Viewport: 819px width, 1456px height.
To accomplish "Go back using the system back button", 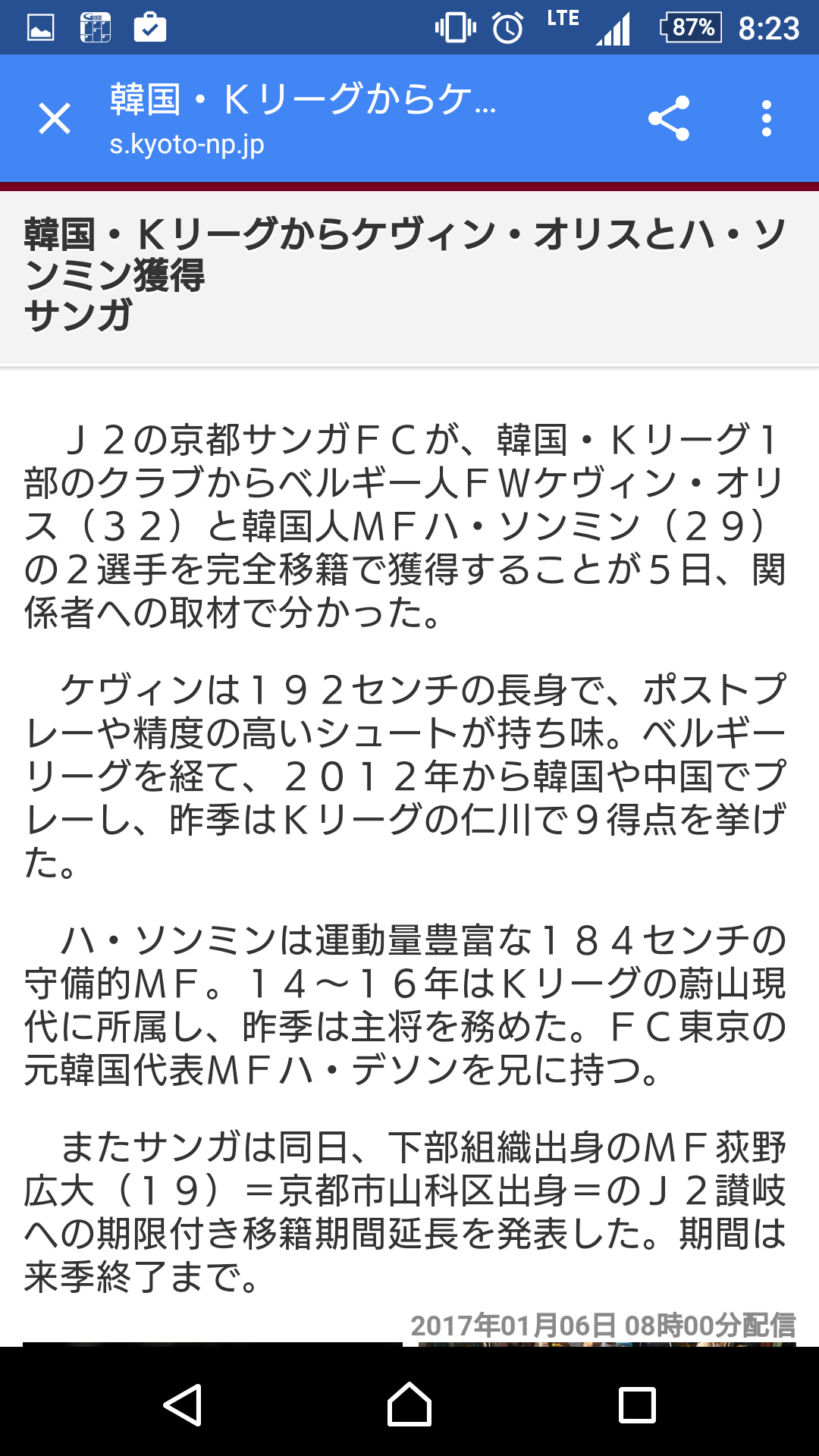I will click(183, 1404).
